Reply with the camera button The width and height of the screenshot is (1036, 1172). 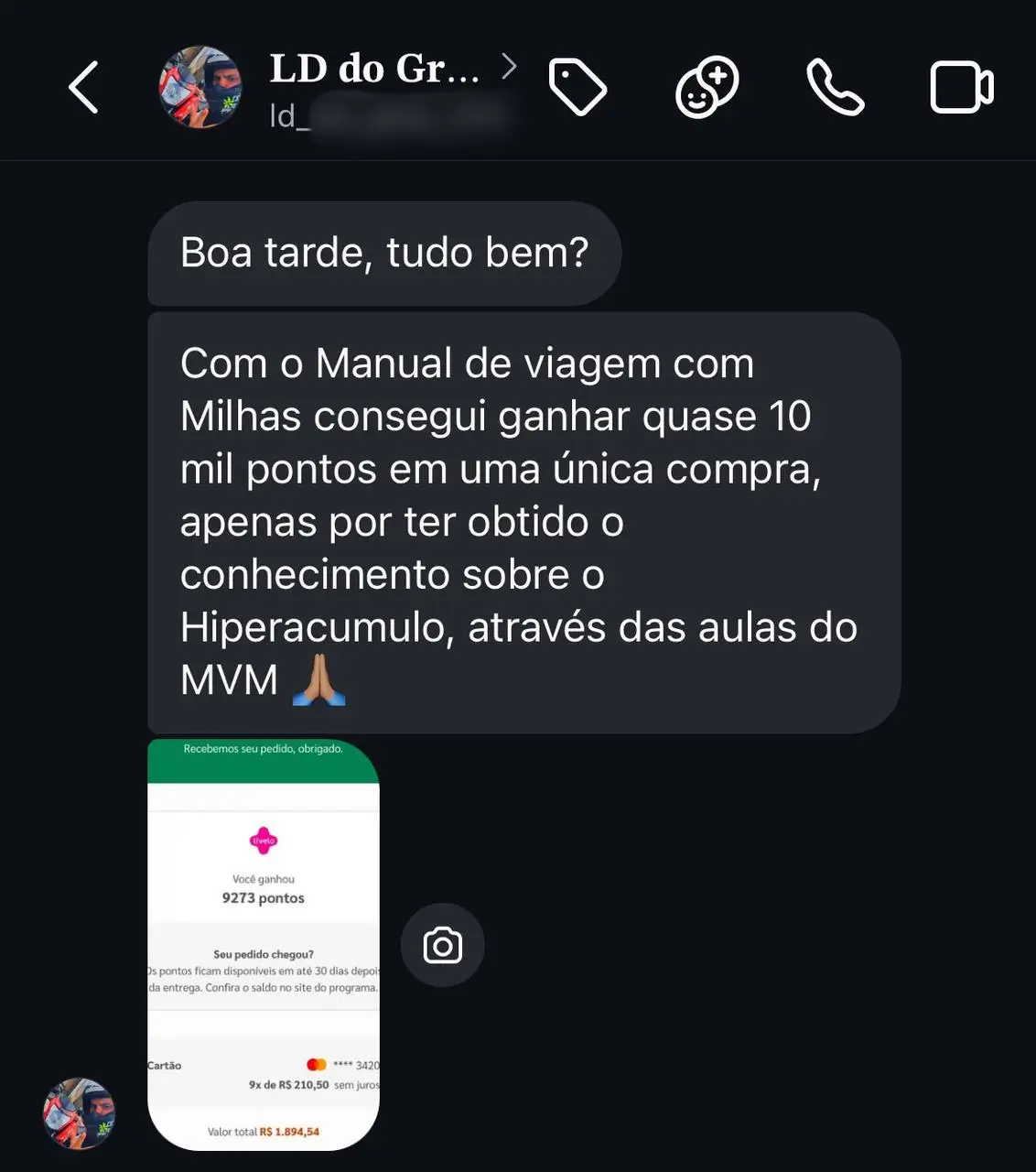pyautogui.click(x=443, y=945)
